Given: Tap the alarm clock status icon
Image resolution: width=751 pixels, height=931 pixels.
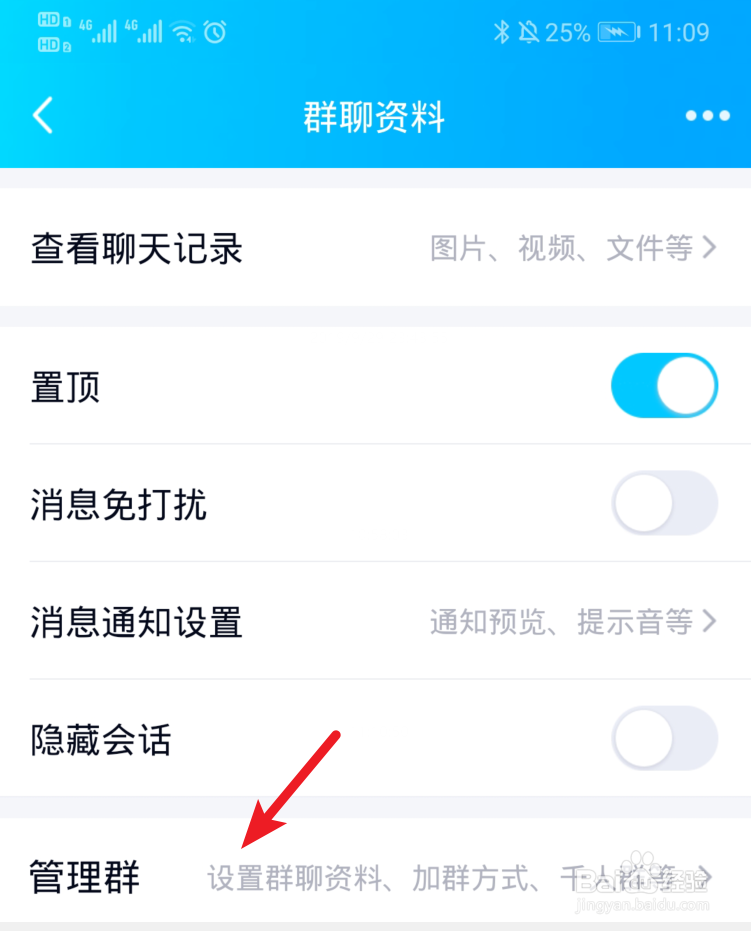Looking at the screenshot, I should pos(216,31).
